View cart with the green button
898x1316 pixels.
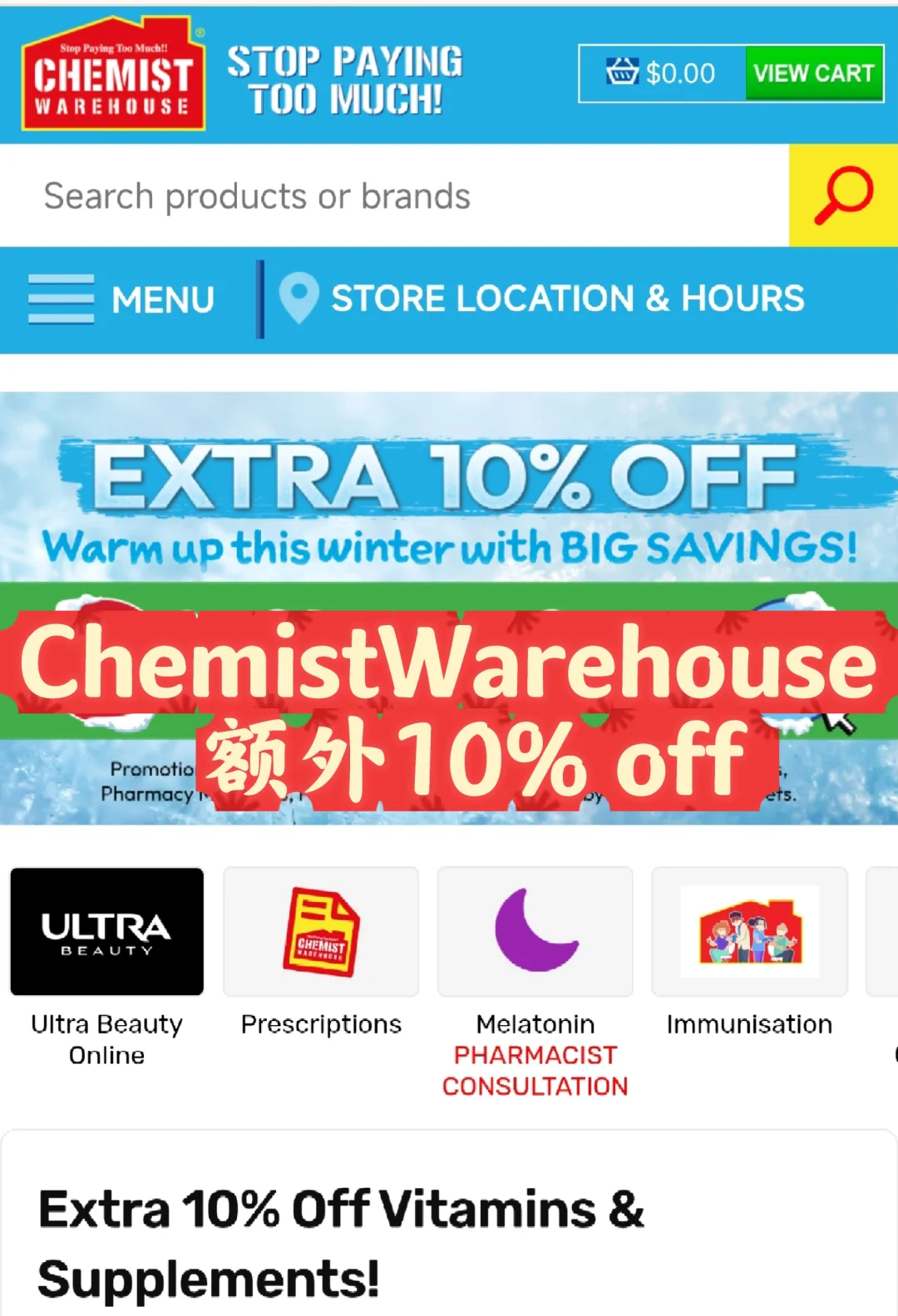[812, 73]
